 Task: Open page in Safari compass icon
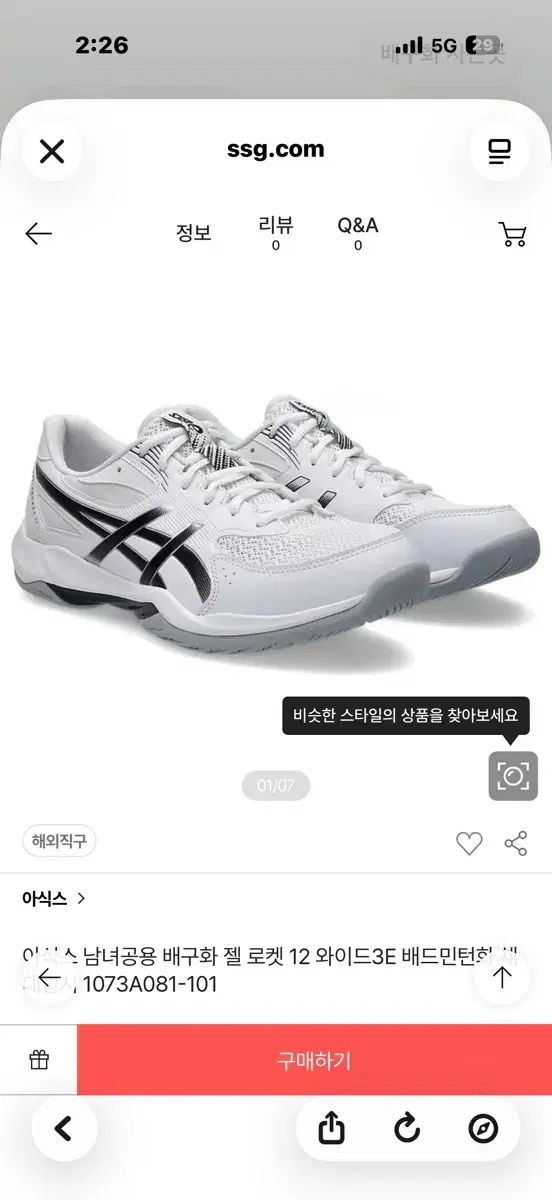tap(483, 1129)
